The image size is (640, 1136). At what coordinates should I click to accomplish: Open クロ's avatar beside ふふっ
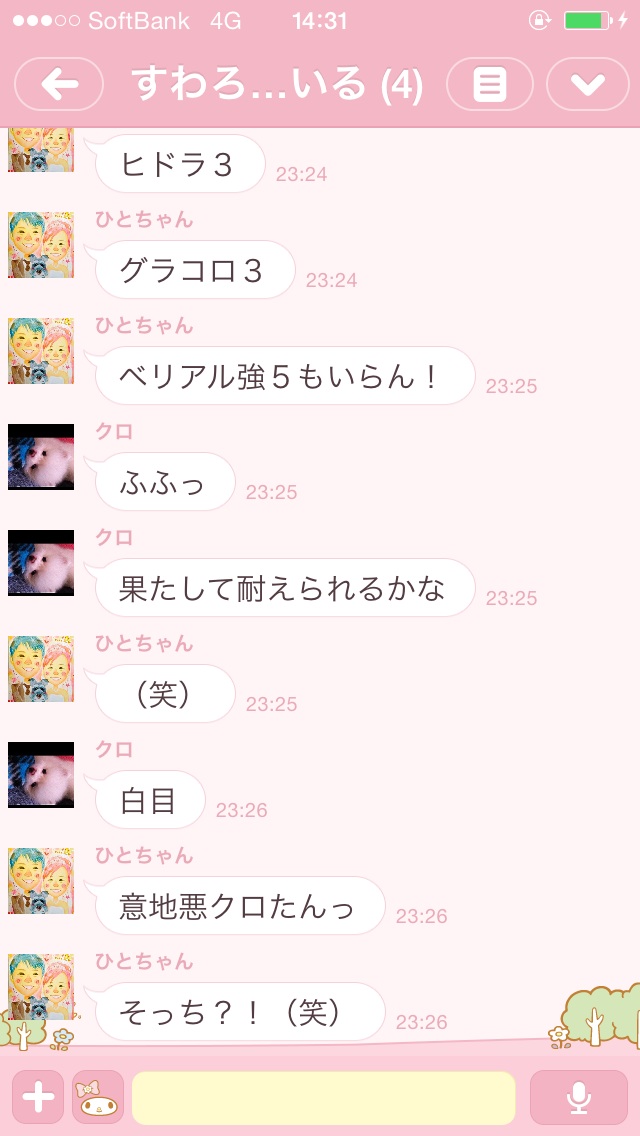(x=41, y=457)
